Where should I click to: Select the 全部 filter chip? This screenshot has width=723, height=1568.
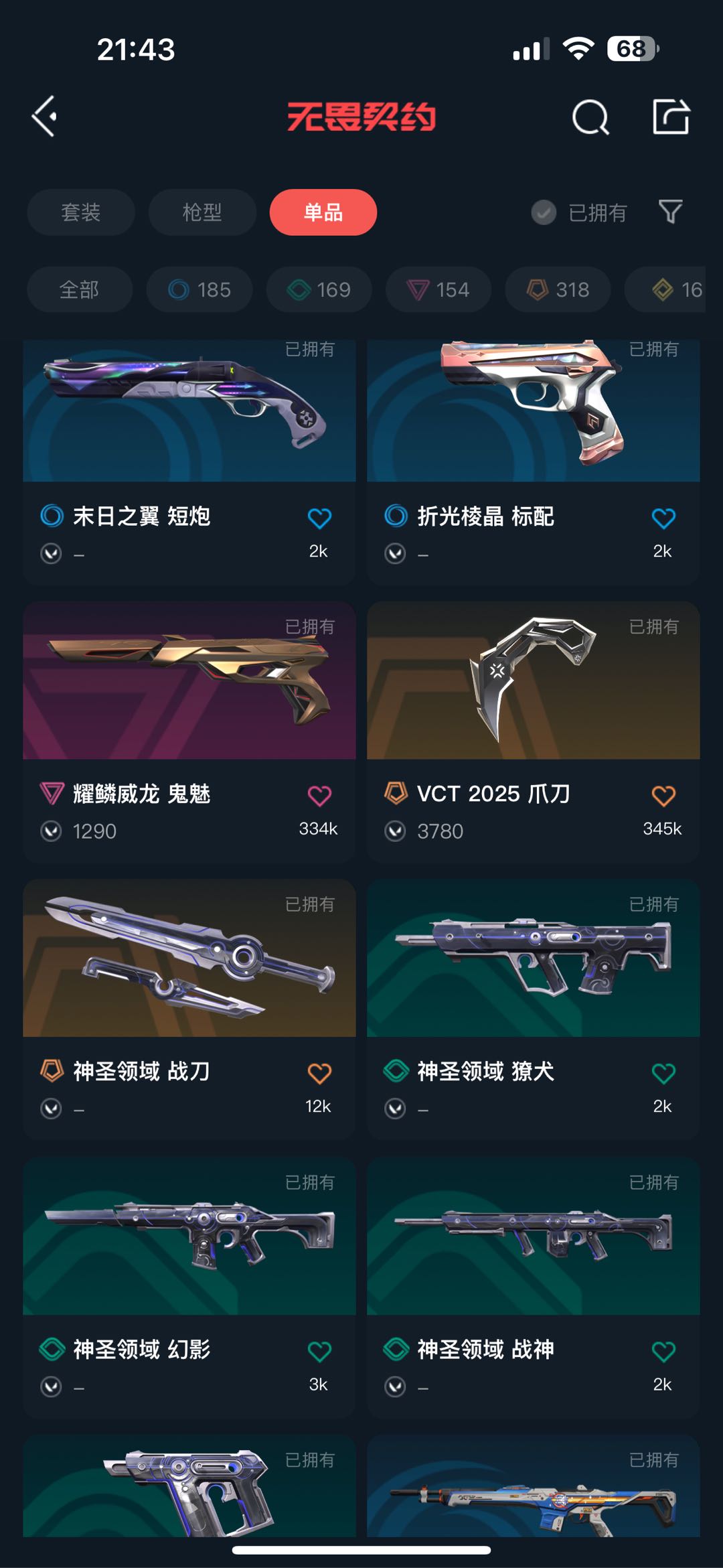pos(80,289)
